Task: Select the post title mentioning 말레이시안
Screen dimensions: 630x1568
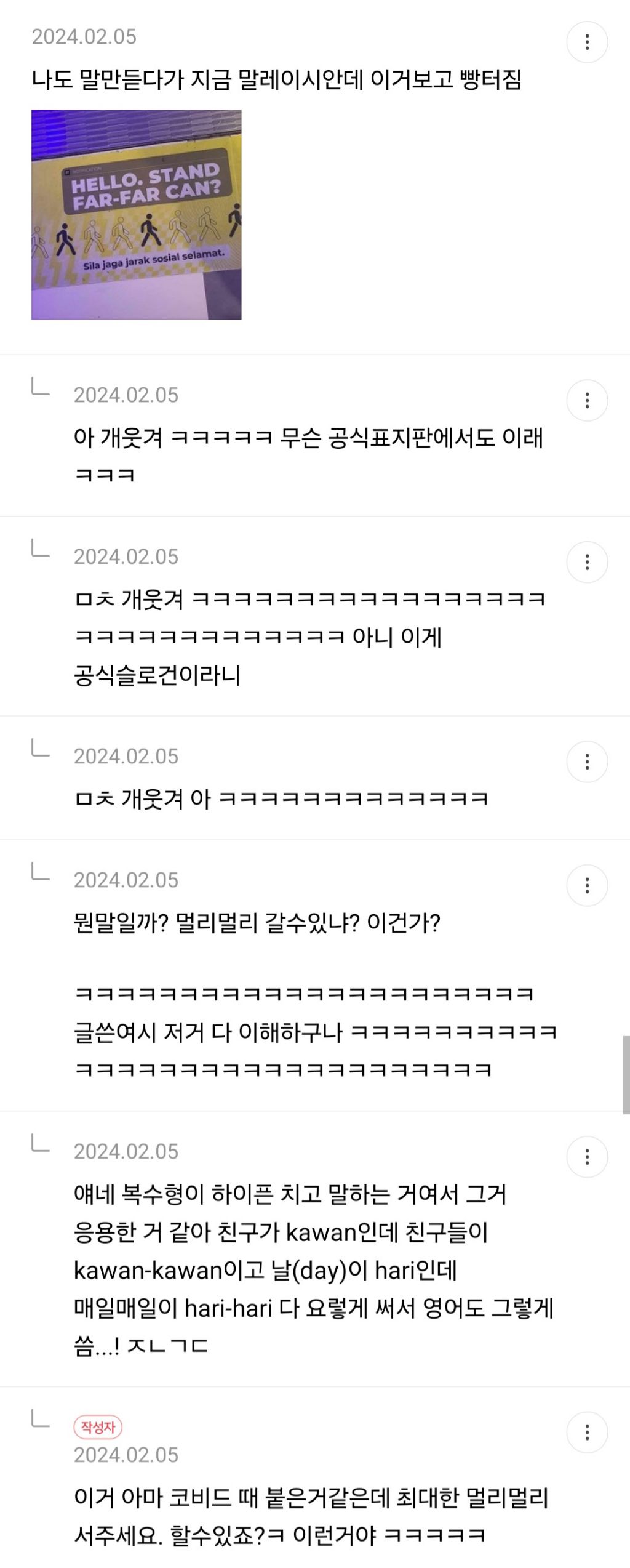Action: 283,78
